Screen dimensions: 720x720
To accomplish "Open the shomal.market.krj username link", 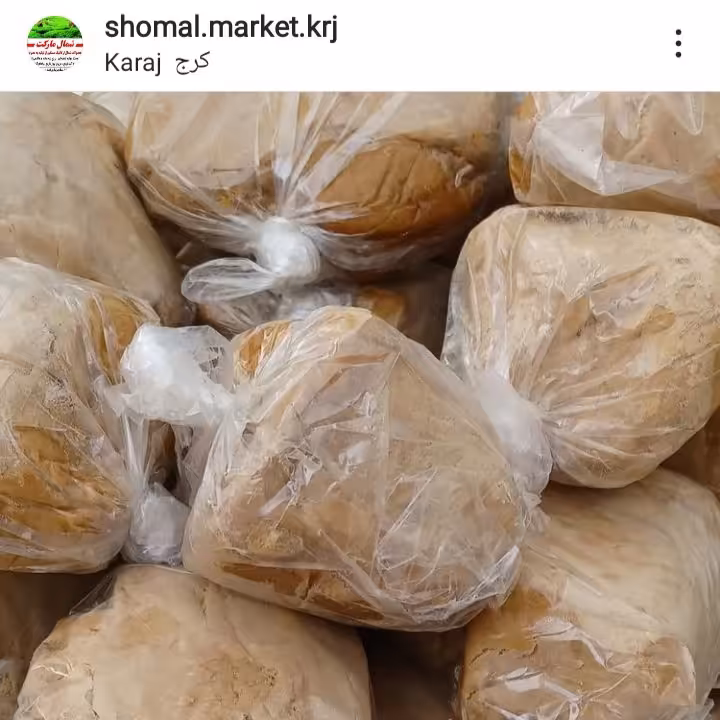I will pos(221,27).
